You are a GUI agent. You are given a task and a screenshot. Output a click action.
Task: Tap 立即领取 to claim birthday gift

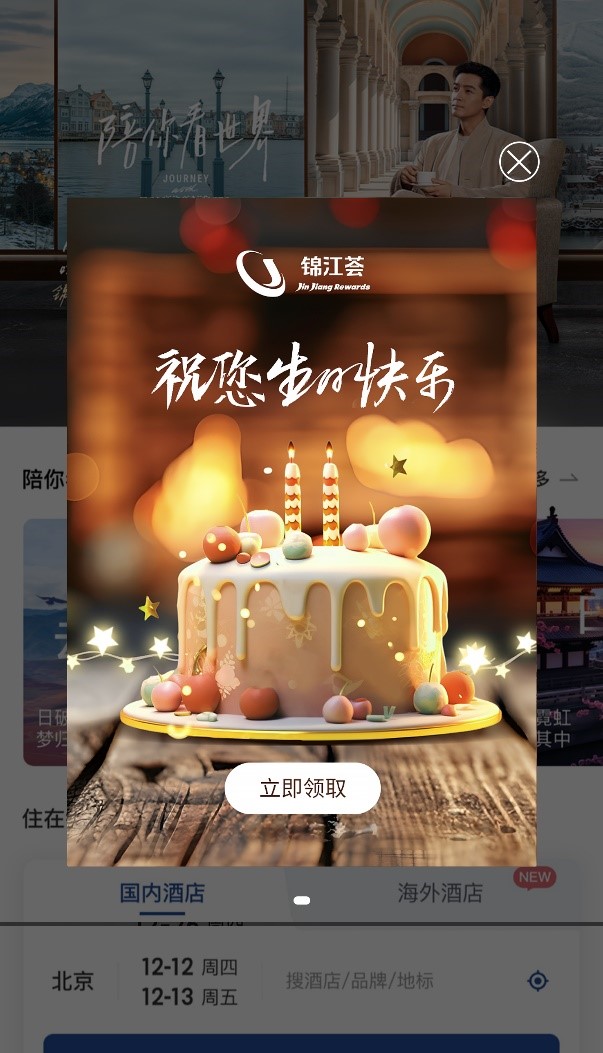[x=303, y=788]
